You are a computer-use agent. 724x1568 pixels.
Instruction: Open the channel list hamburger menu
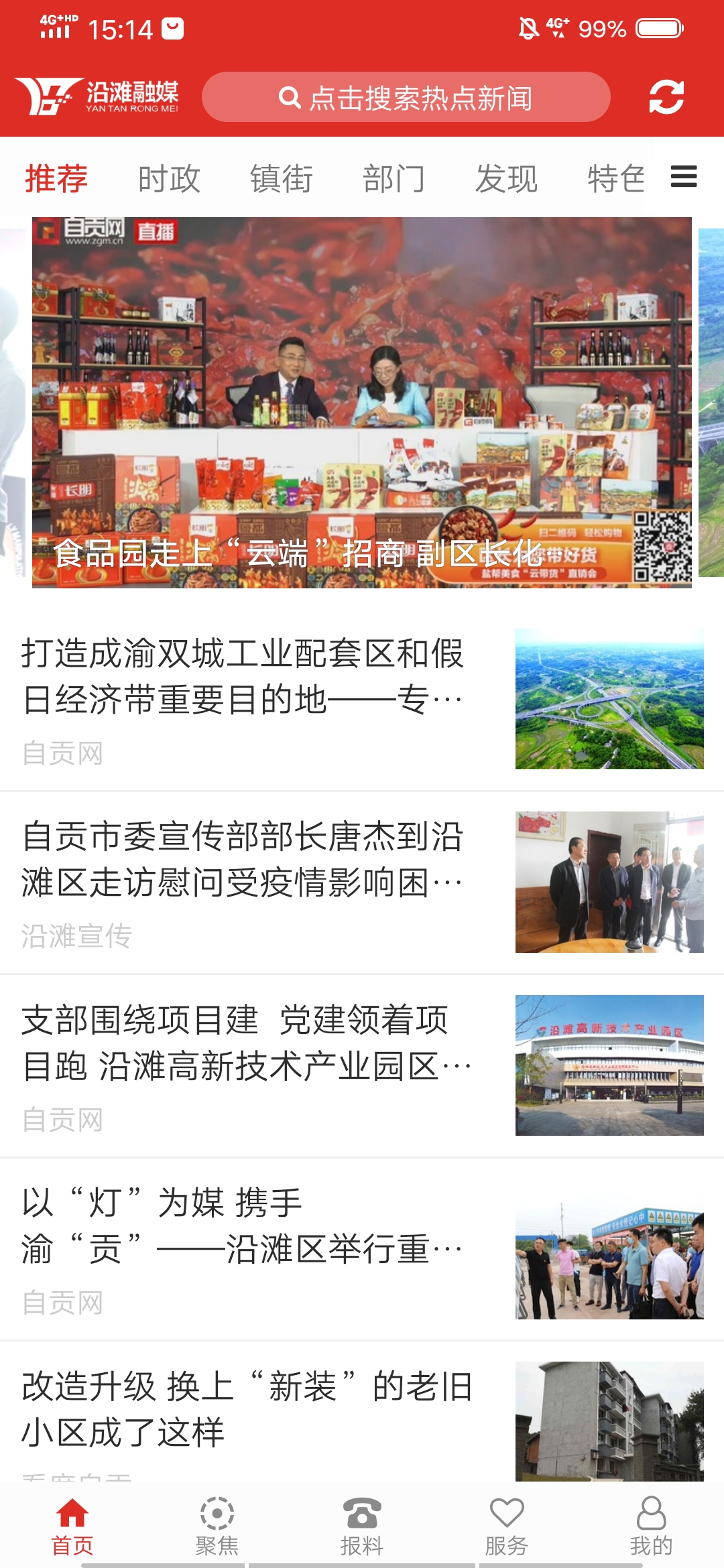pyautogui.click(x=683, y=178)
